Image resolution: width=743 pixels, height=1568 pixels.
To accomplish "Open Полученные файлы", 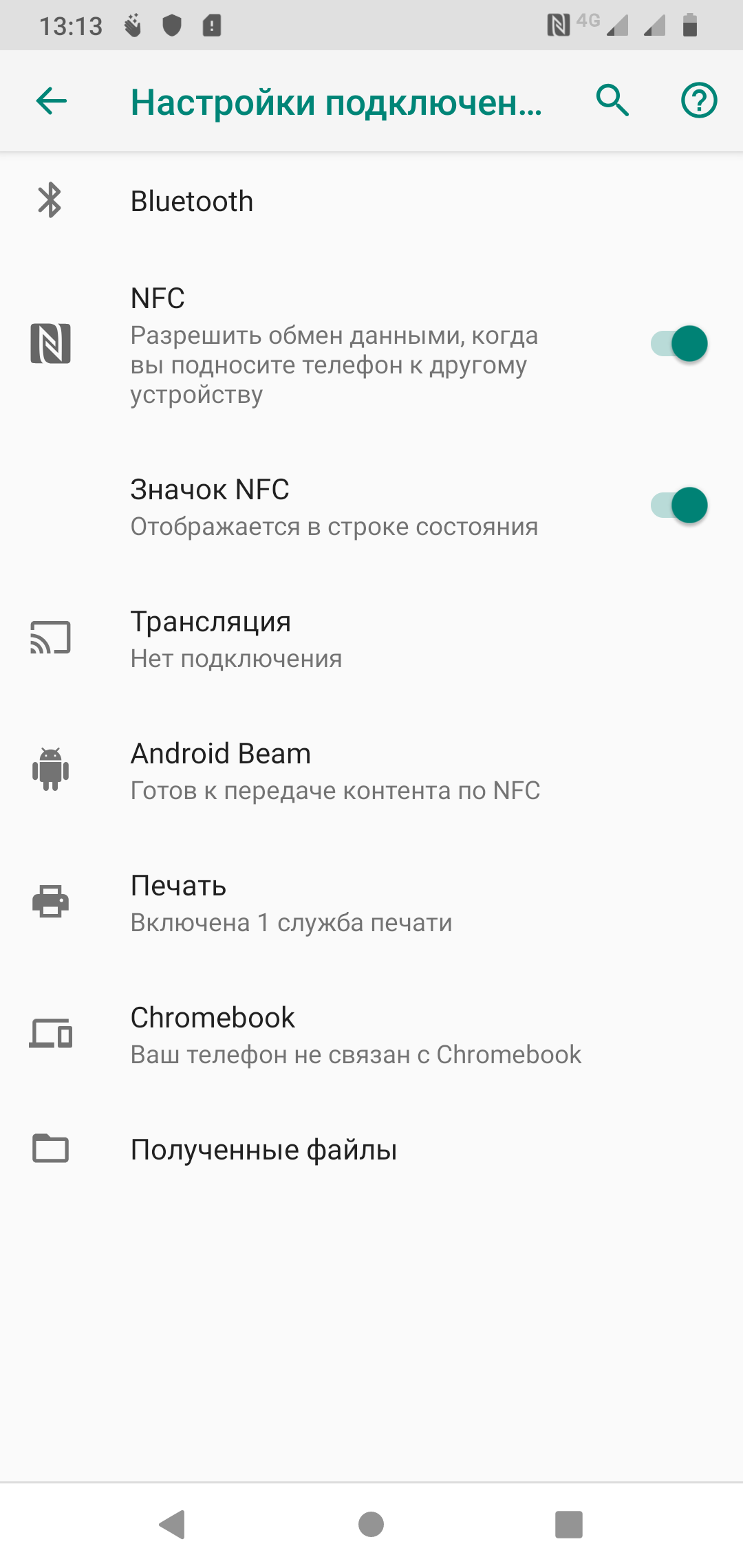I will (371, 1149).
